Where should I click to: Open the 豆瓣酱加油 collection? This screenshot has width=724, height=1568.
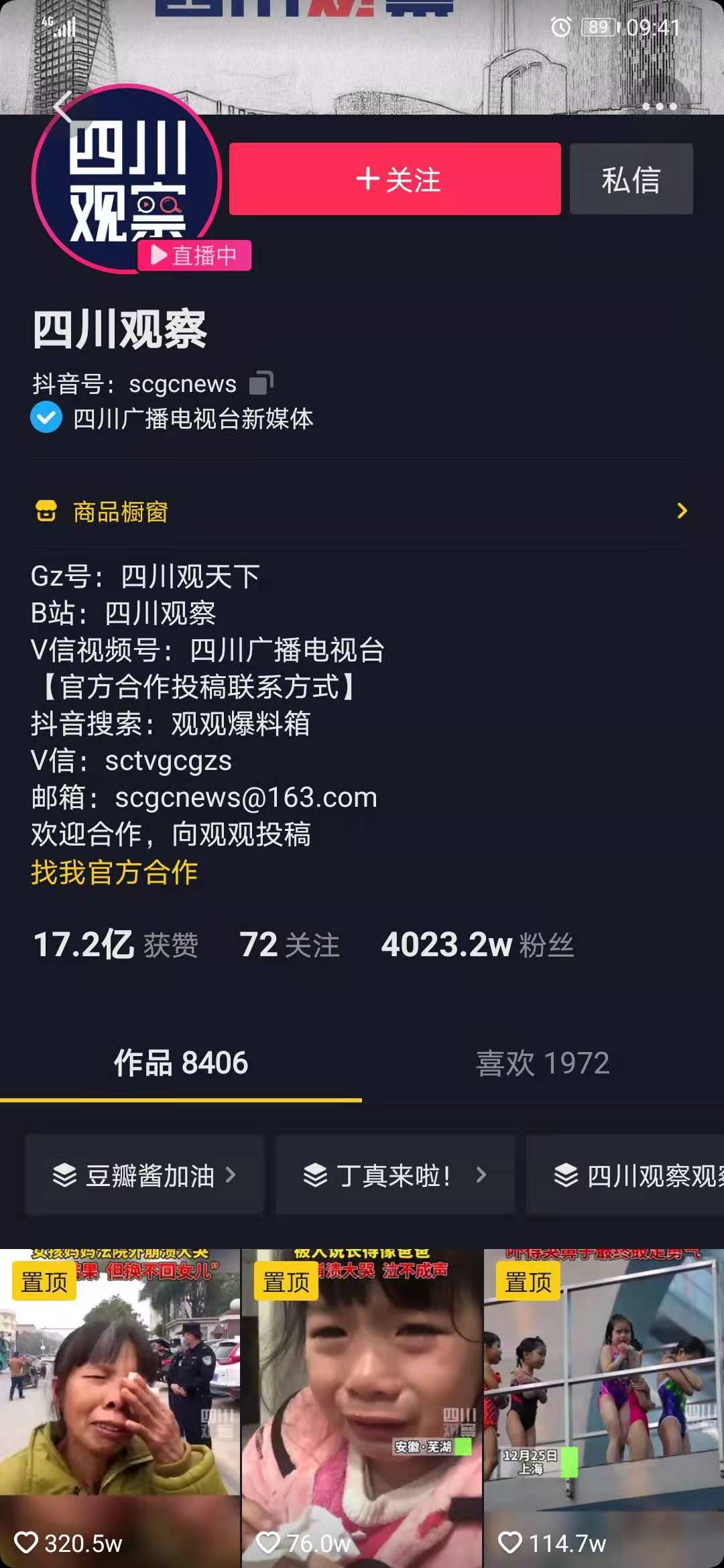(x=145, y=1175)
